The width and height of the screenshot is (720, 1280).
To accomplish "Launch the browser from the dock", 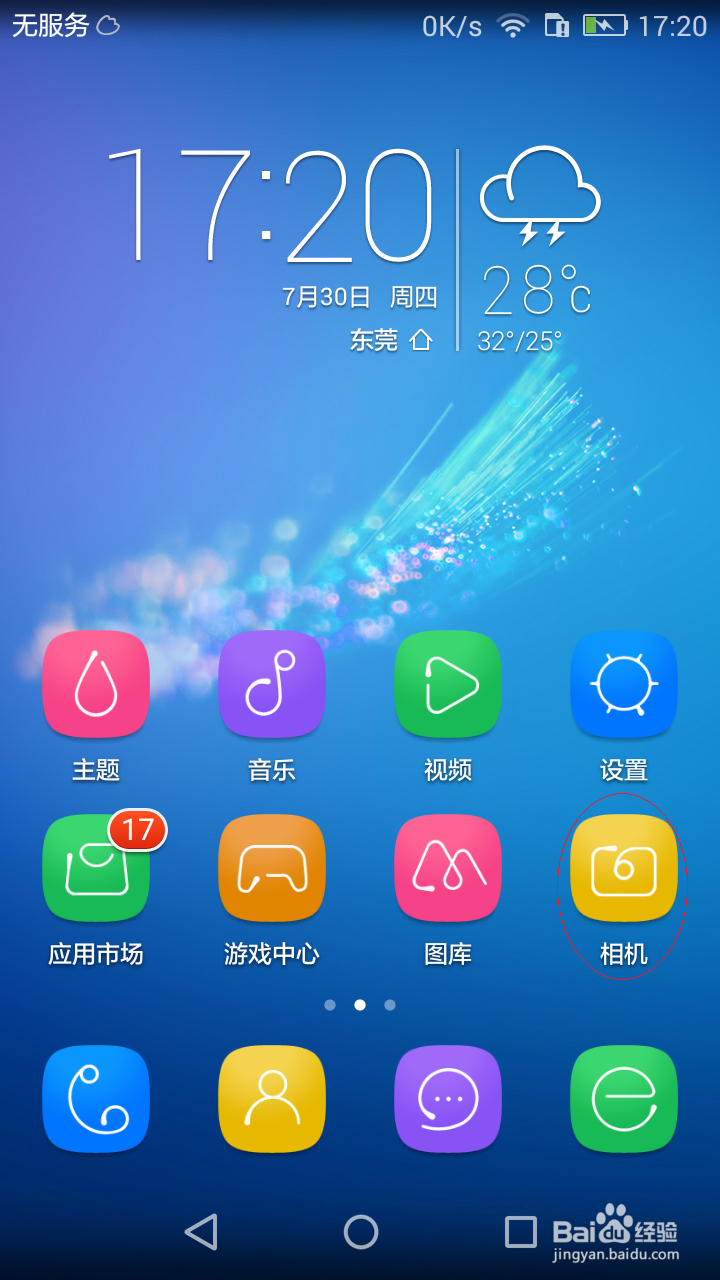I will click(x=622, y=1098).
